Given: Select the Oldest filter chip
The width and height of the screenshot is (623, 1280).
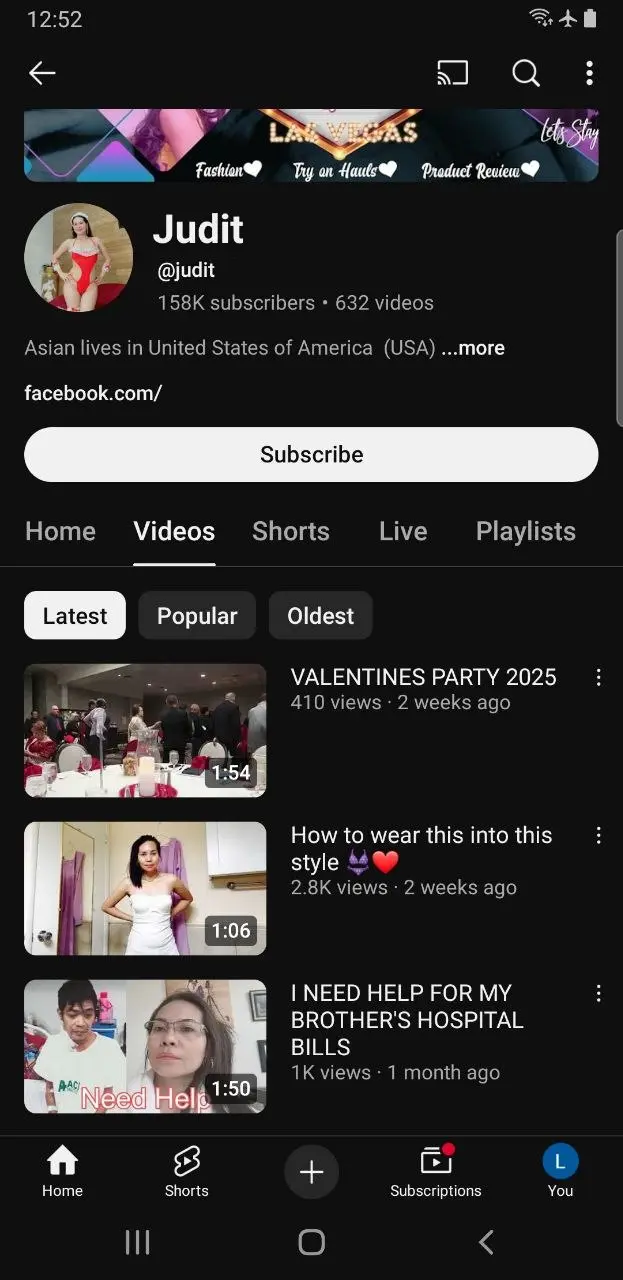Looking at the screenshot, I should click(x=321, y=615).
